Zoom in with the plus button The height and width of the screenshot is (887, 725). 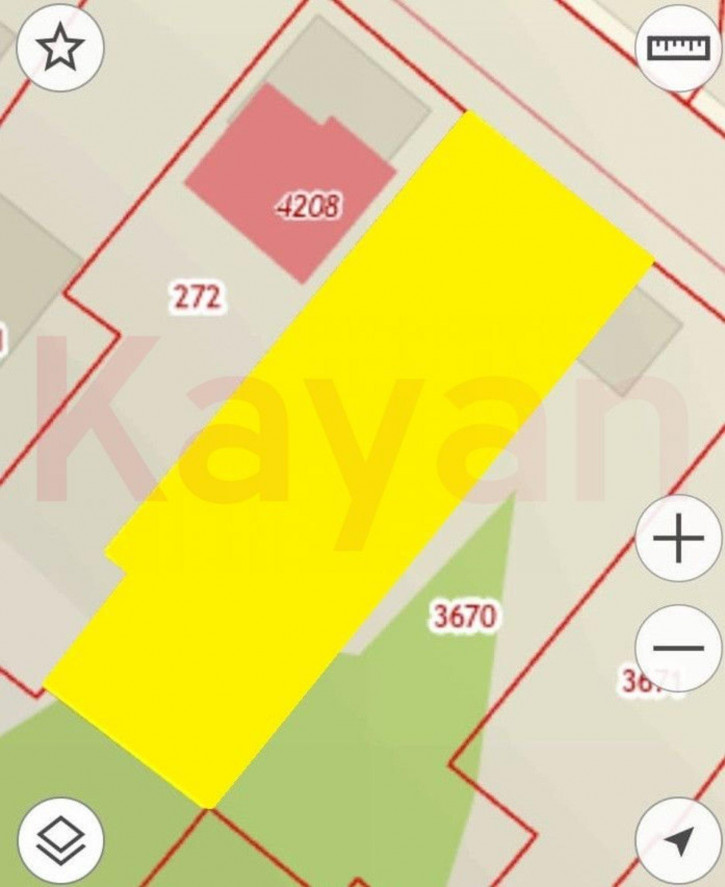(678, 541)
